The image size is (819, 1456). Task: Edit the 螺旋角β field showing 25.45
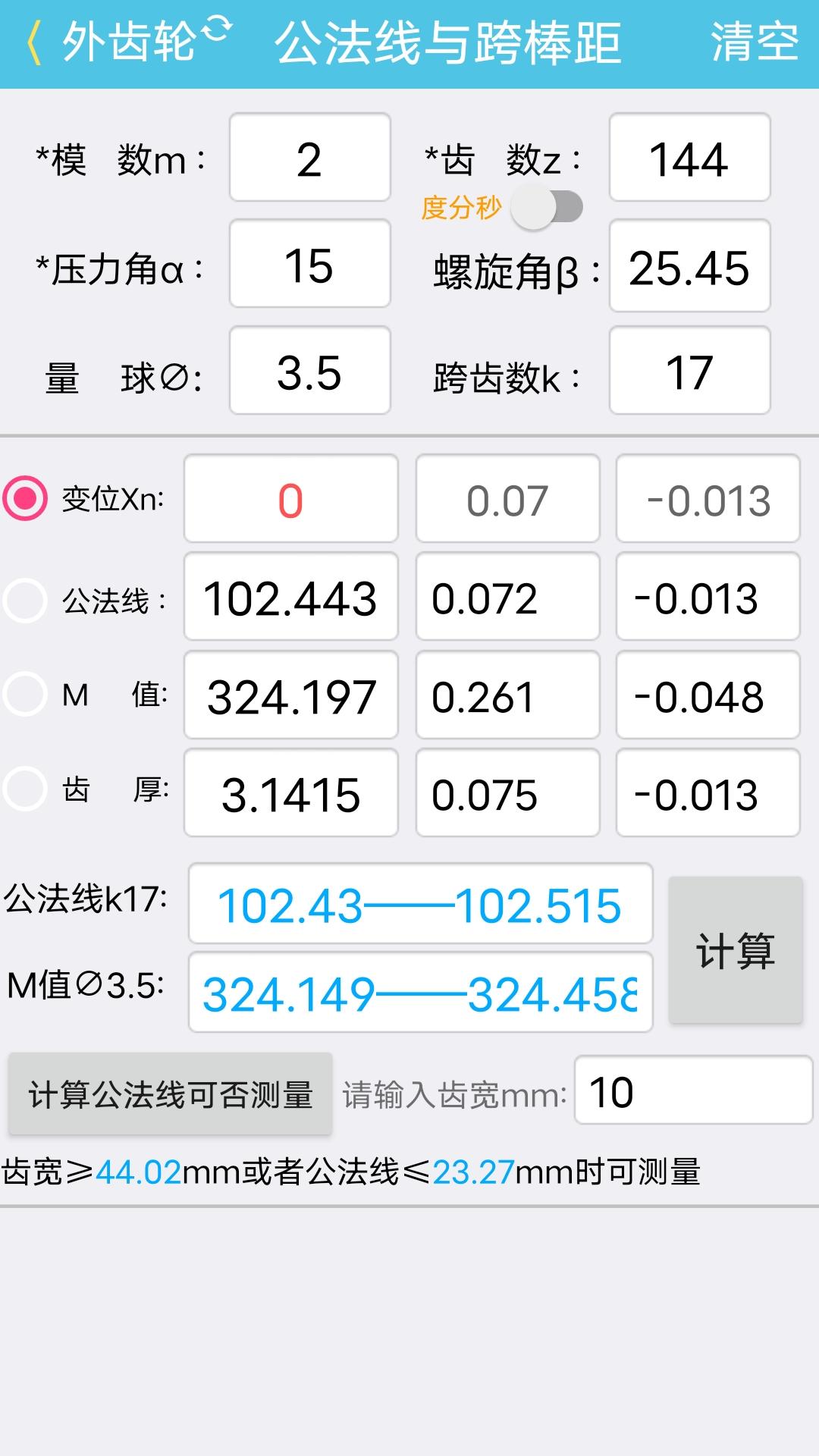pyautogui.click(x=689, y=267)
